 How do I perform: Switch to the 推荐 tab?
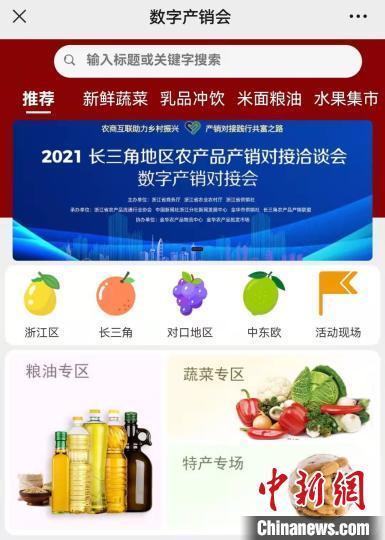(38, 99)
